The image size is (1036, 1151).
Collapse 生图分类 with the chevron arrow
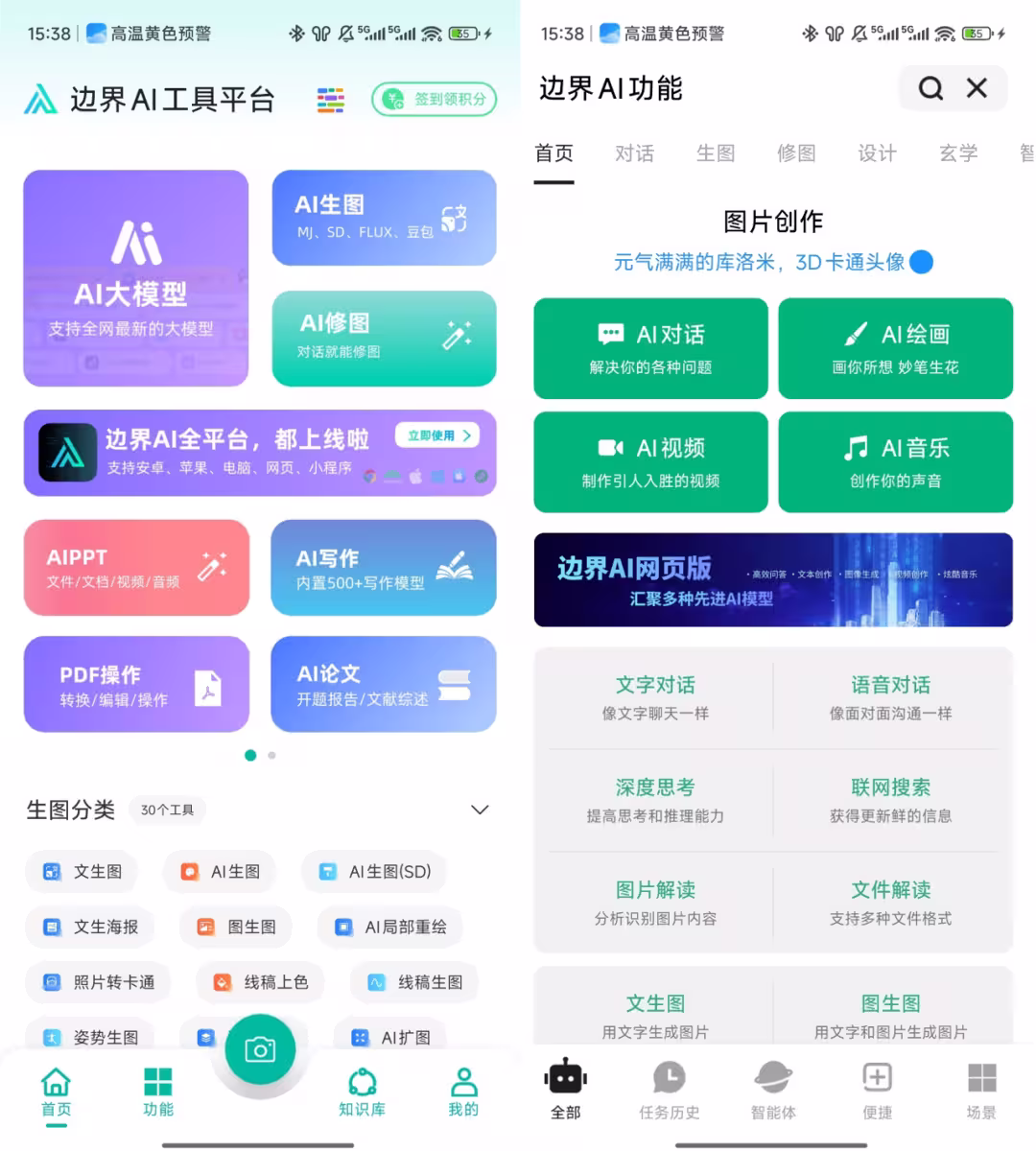(480, 810)
